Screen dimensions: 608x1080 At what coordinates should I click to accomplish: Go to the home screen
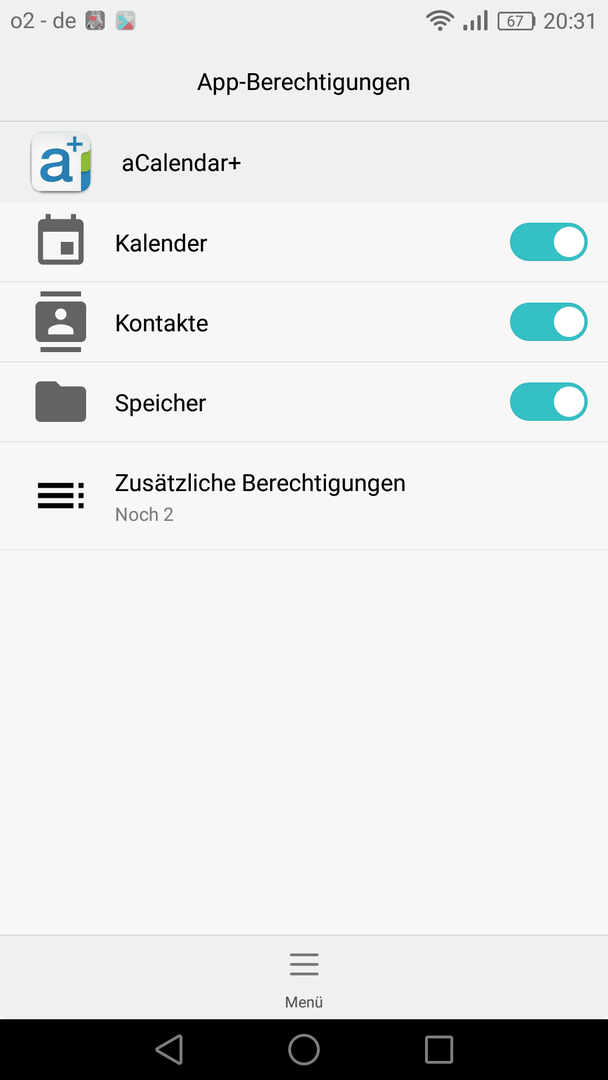[304, 1049]
